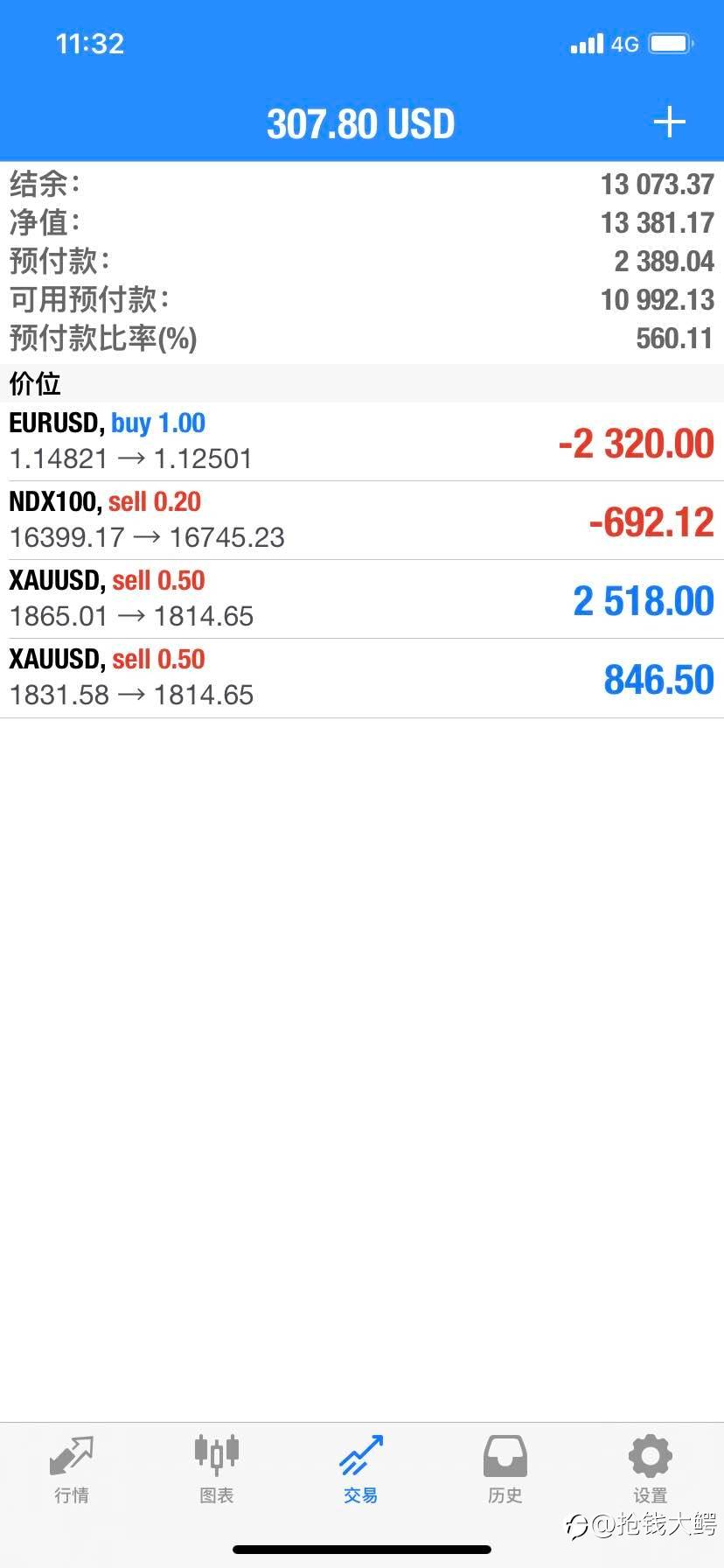Switch to the 行情 quotes tab
Viewport: 724px width, 1568px height.
(72, 1470)
